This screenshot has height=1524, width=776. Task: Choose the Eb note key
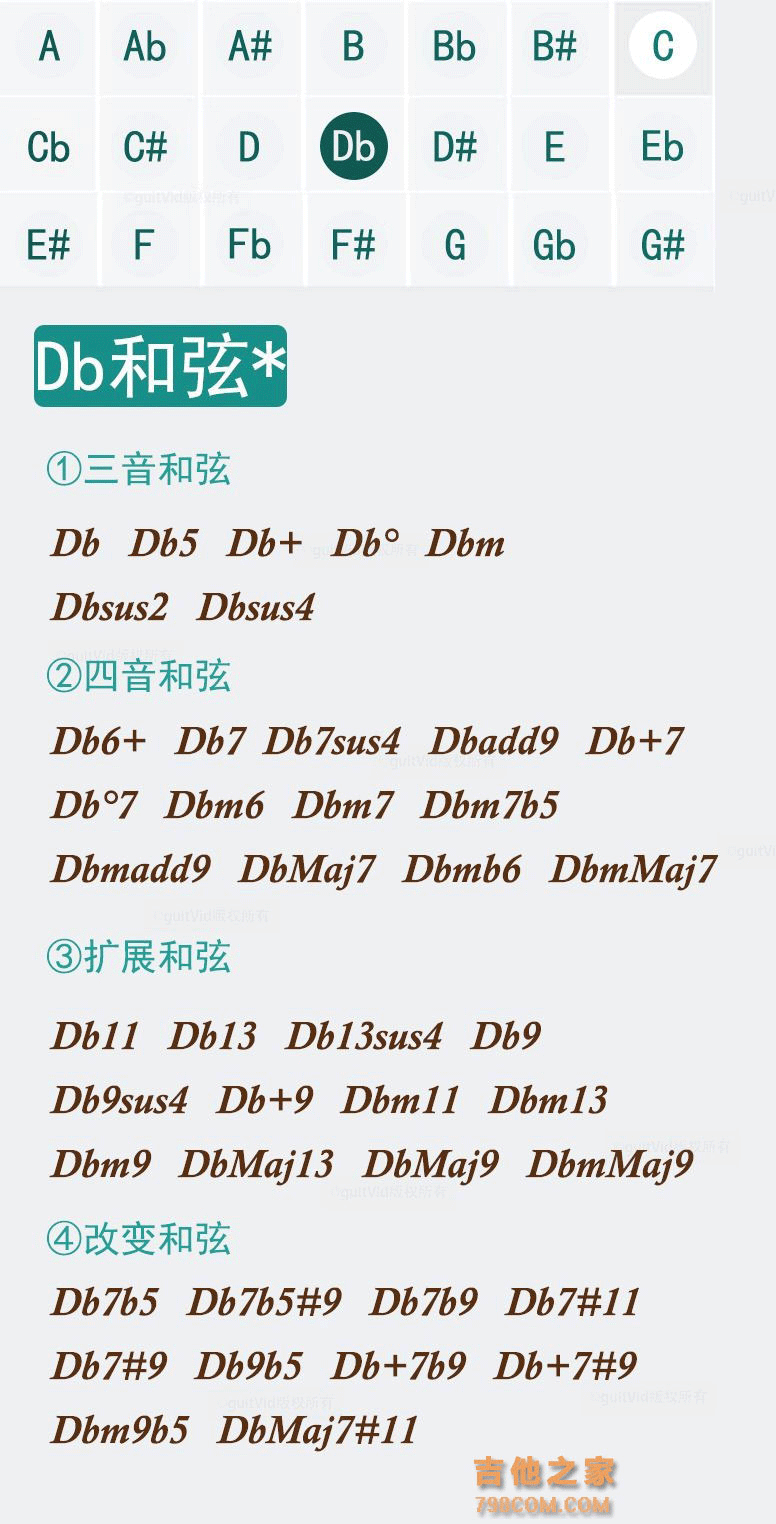[662, 147]
